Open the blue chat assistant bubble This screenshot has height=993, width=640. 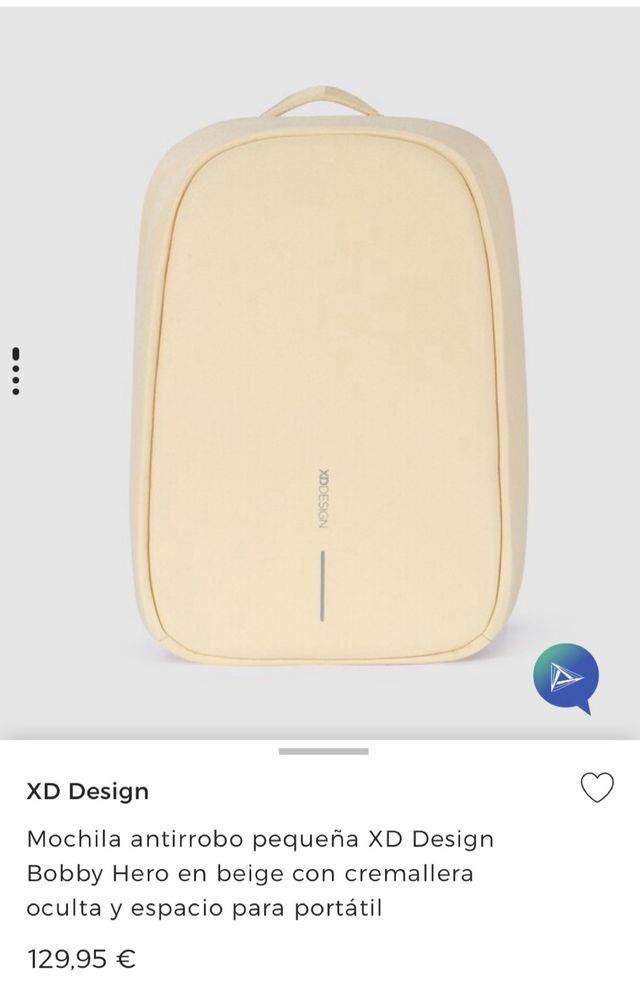click(566, 678)
